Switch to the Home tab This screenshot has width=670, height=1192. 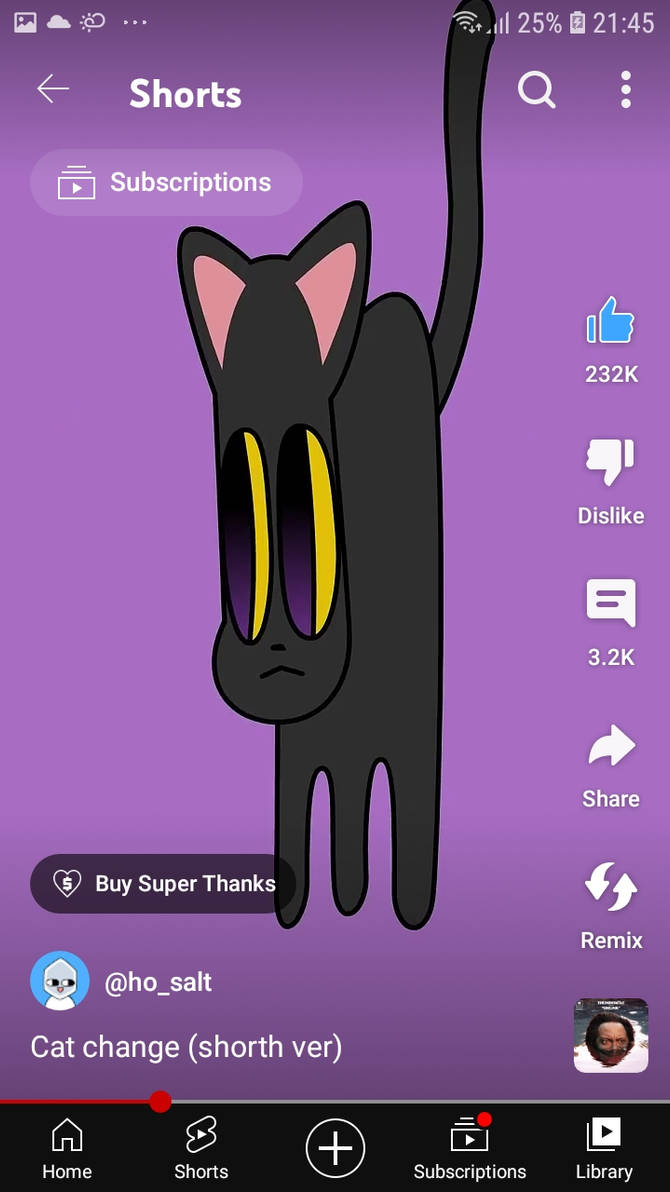67,1148
